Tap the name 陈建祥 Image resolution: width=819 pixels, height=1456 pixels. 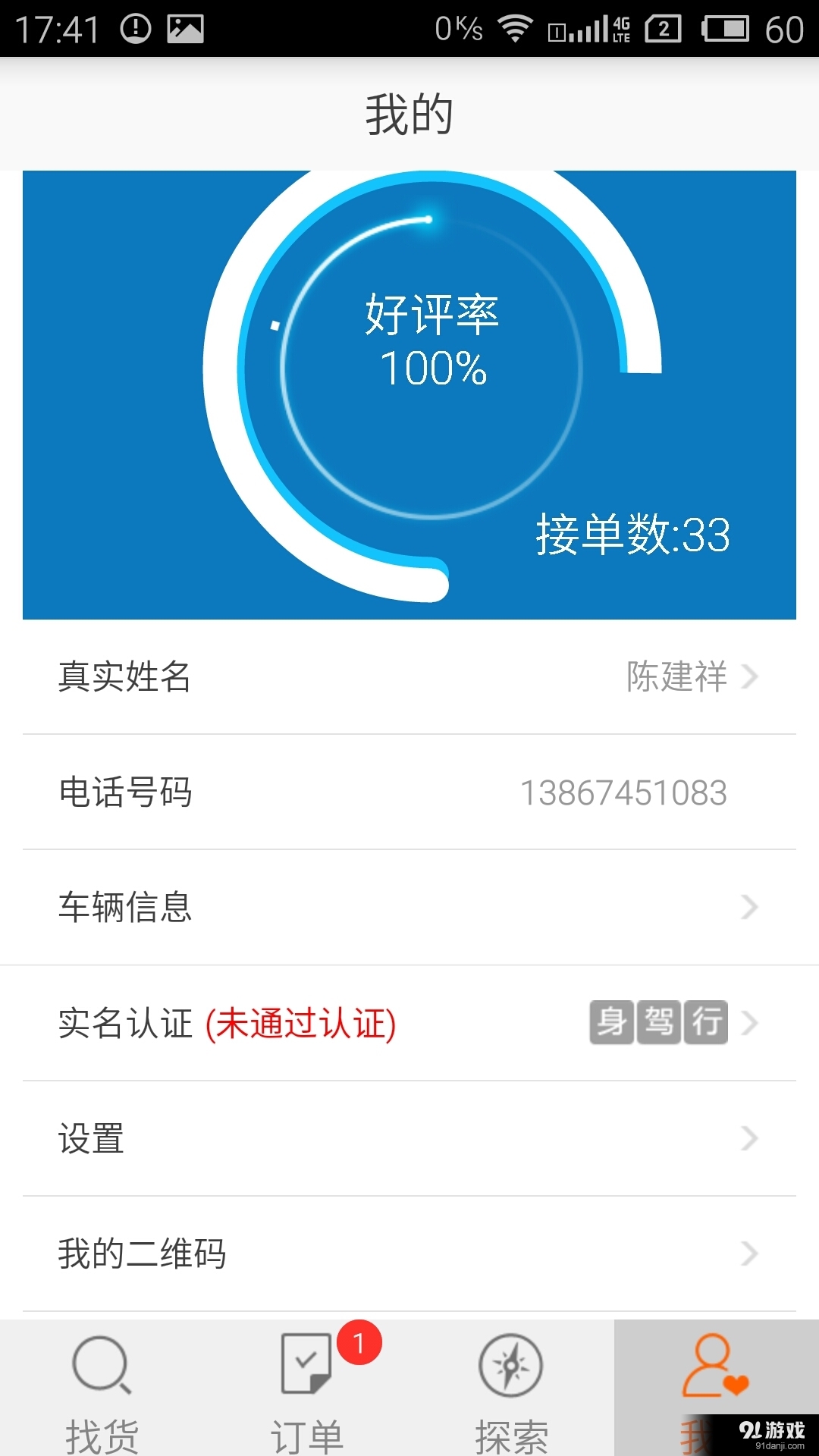pyautogui.click(x=677, y=677)
